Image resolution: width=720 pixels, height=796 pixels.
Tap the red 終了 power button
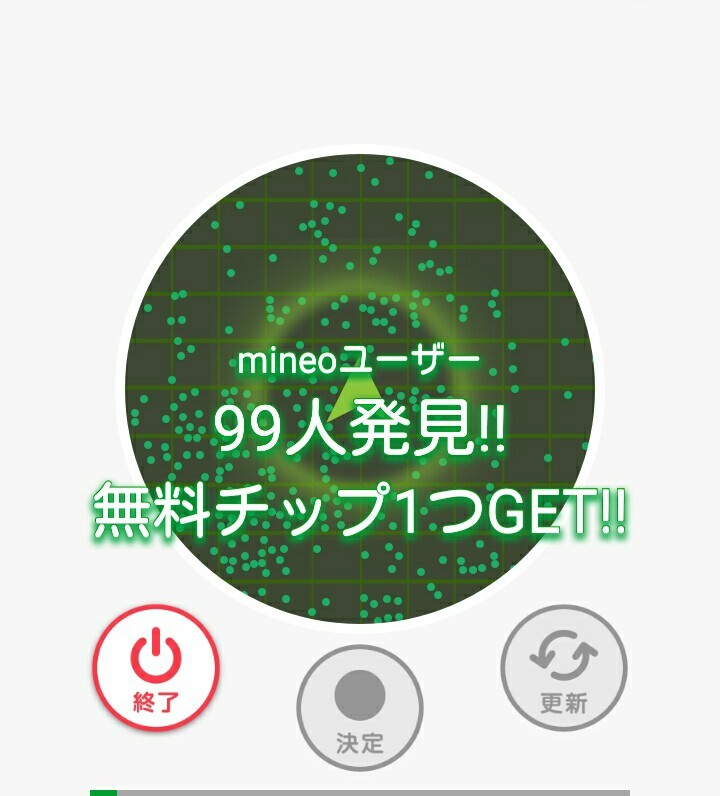tap(156, 667)
